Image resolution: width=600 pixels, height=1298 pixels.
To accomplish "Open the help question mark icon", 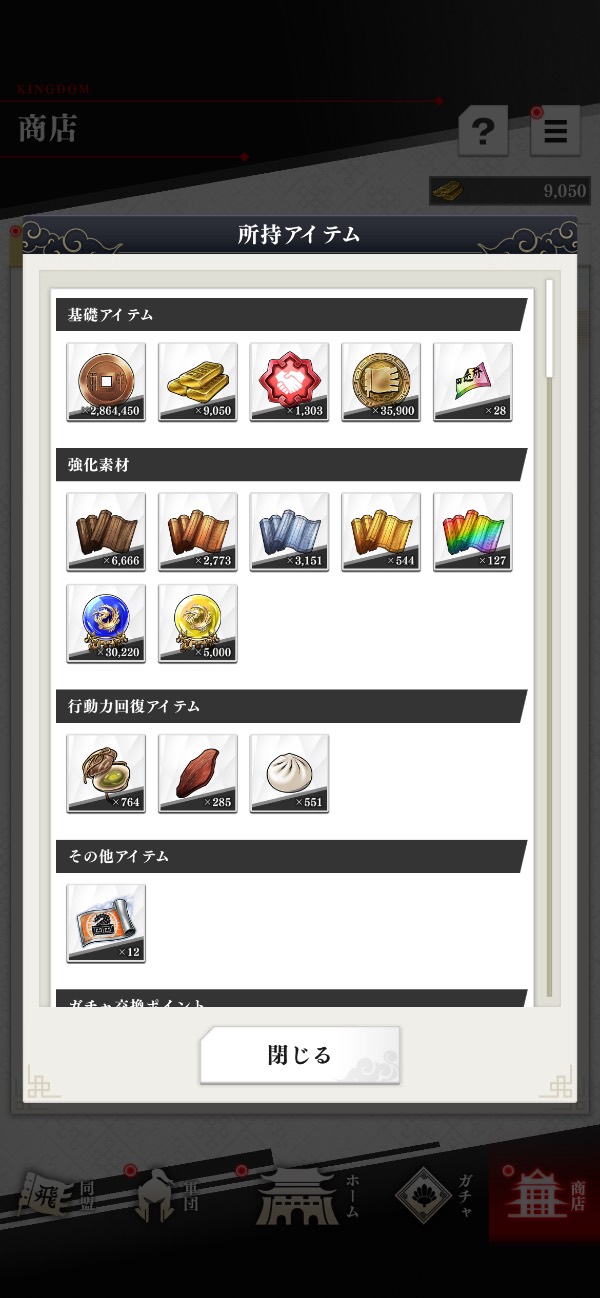I will 483,131.
